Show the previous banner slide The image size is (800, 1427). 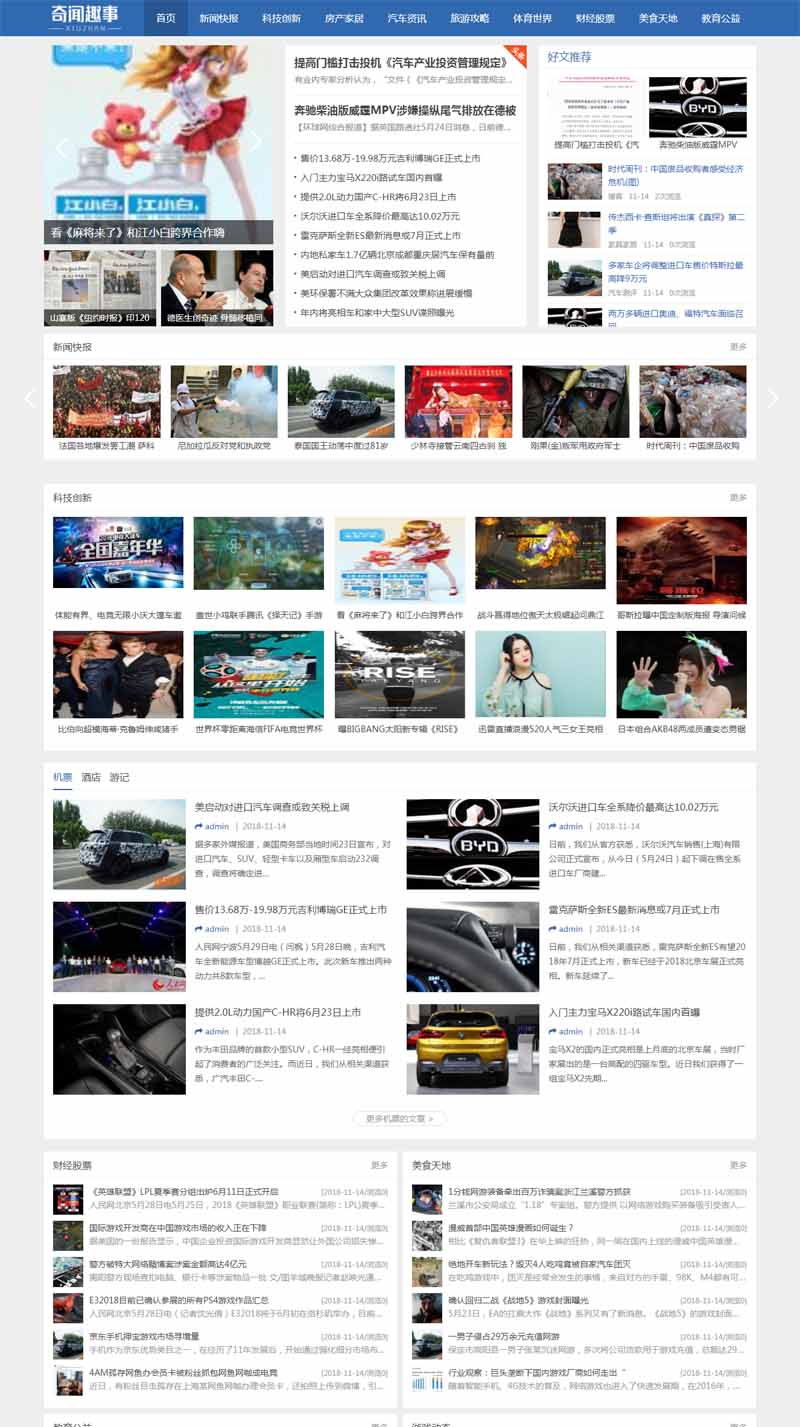61,149
